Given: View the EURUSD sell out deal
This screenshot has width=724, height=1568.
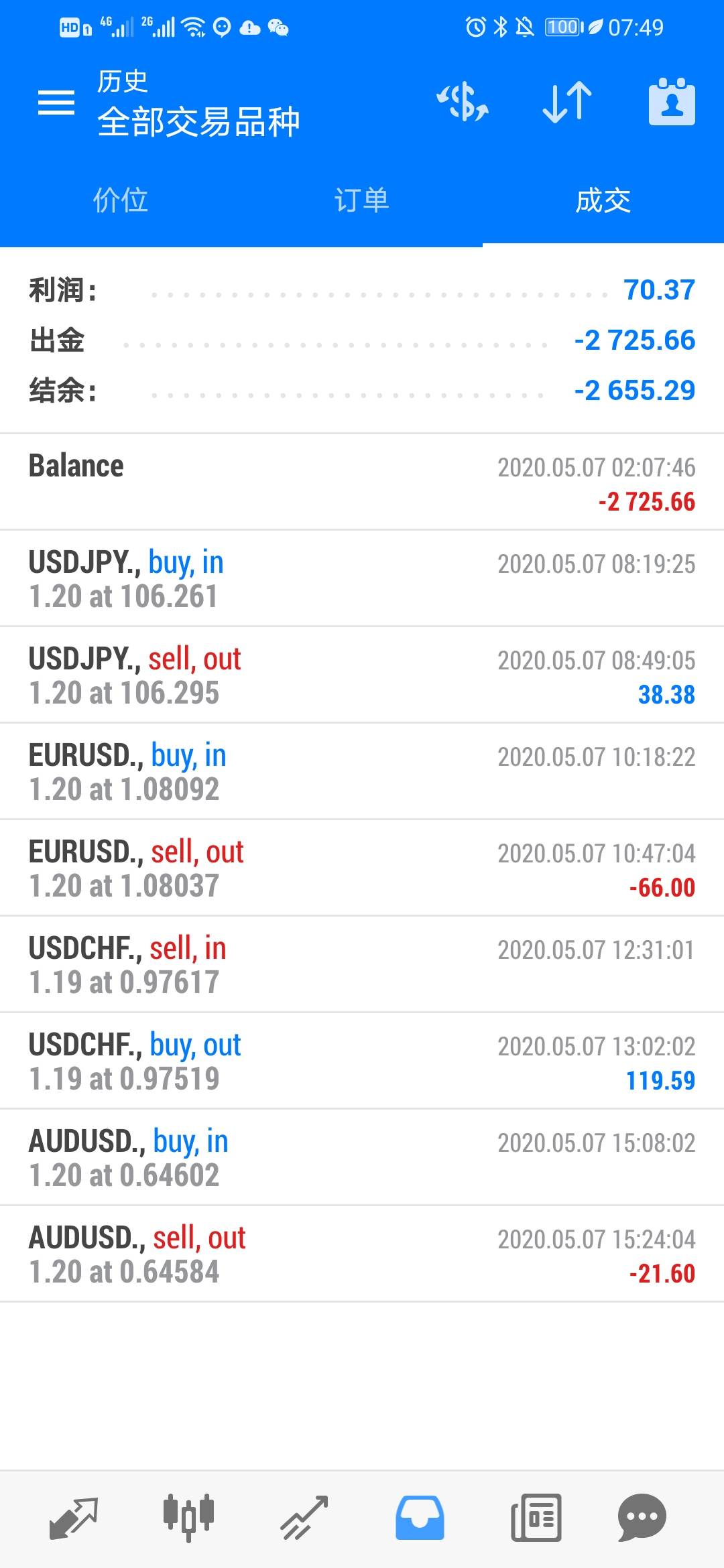Looking at the screenshot, I should (x=362, y=868).
